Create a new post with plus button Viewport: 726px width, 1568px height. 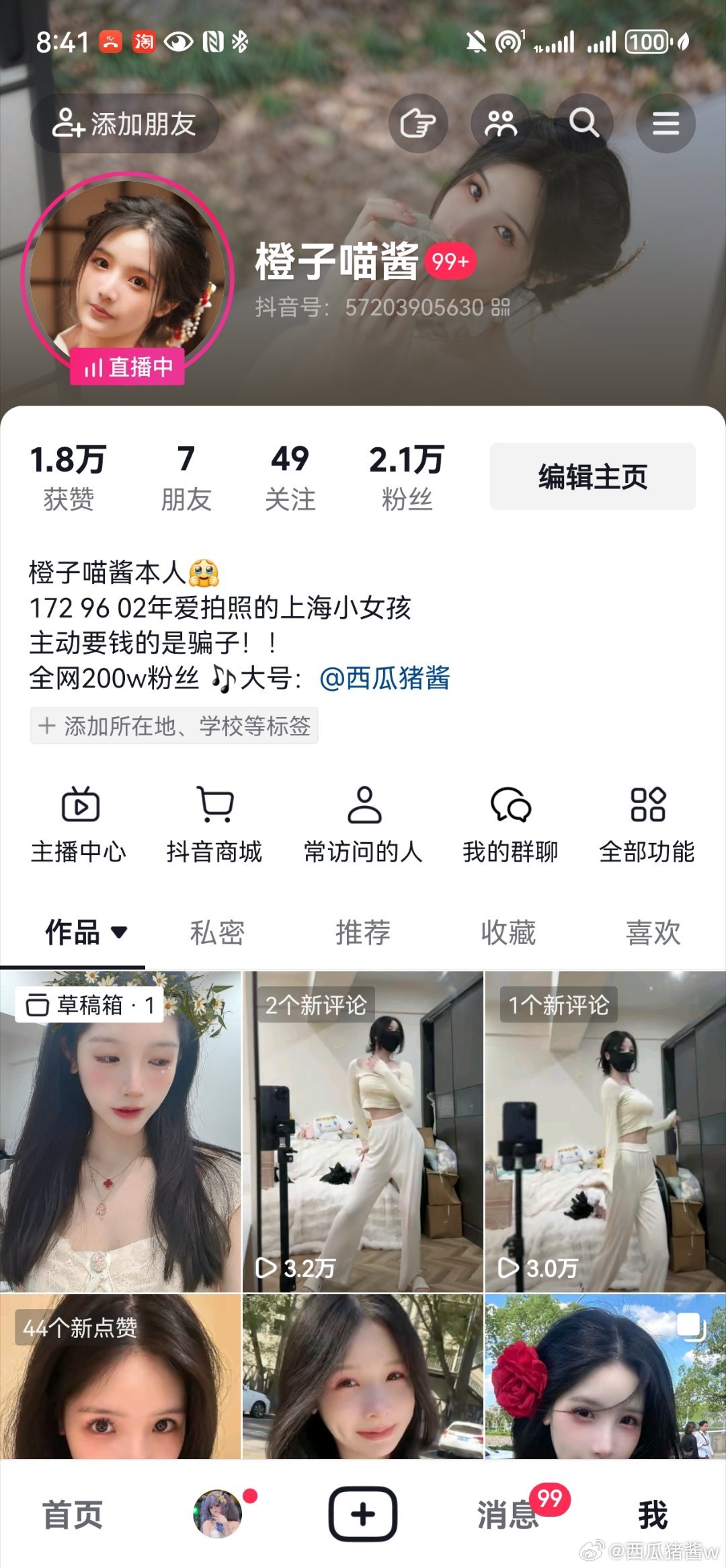click(x=363, y=1514)
